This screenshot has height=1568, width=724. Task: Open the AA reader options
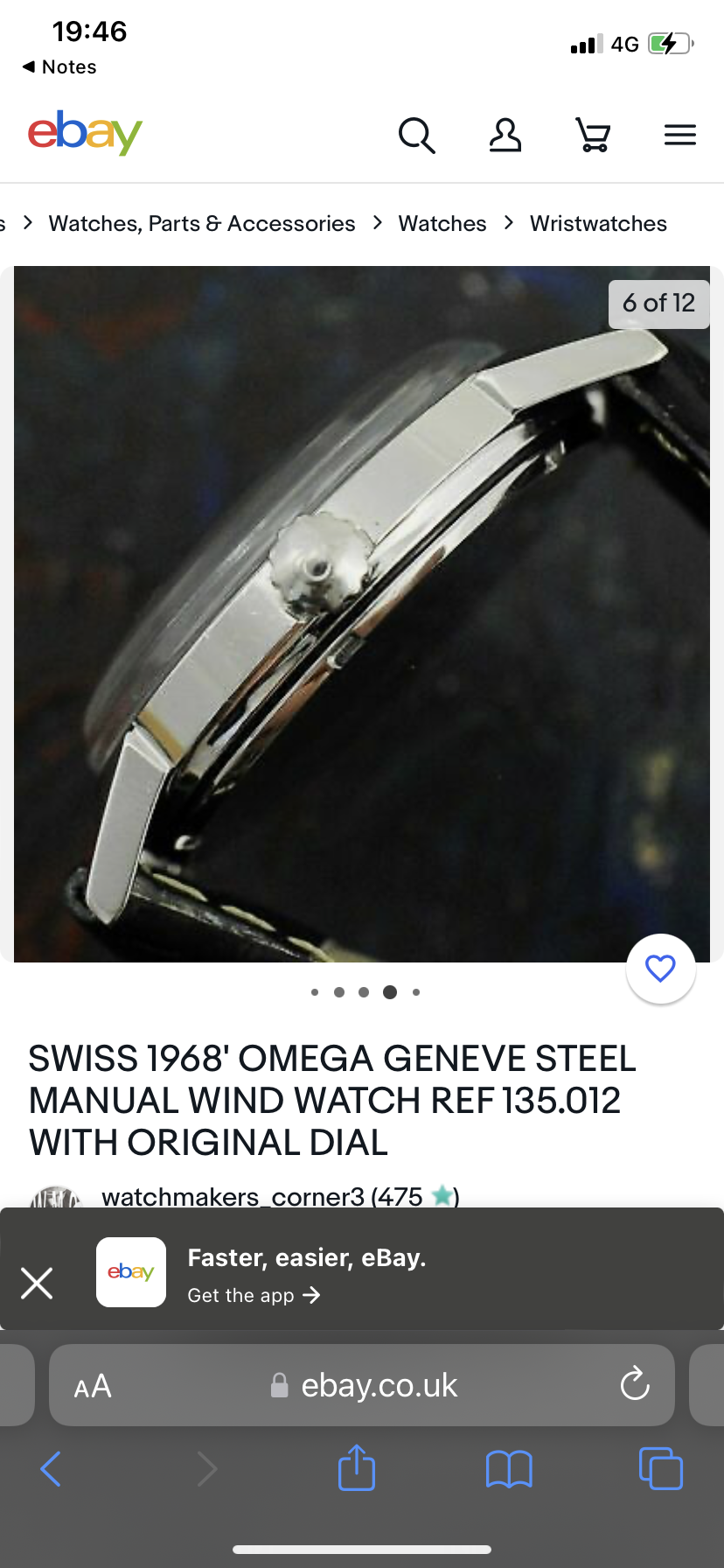pyautogui.click(x=93, y=1386)
